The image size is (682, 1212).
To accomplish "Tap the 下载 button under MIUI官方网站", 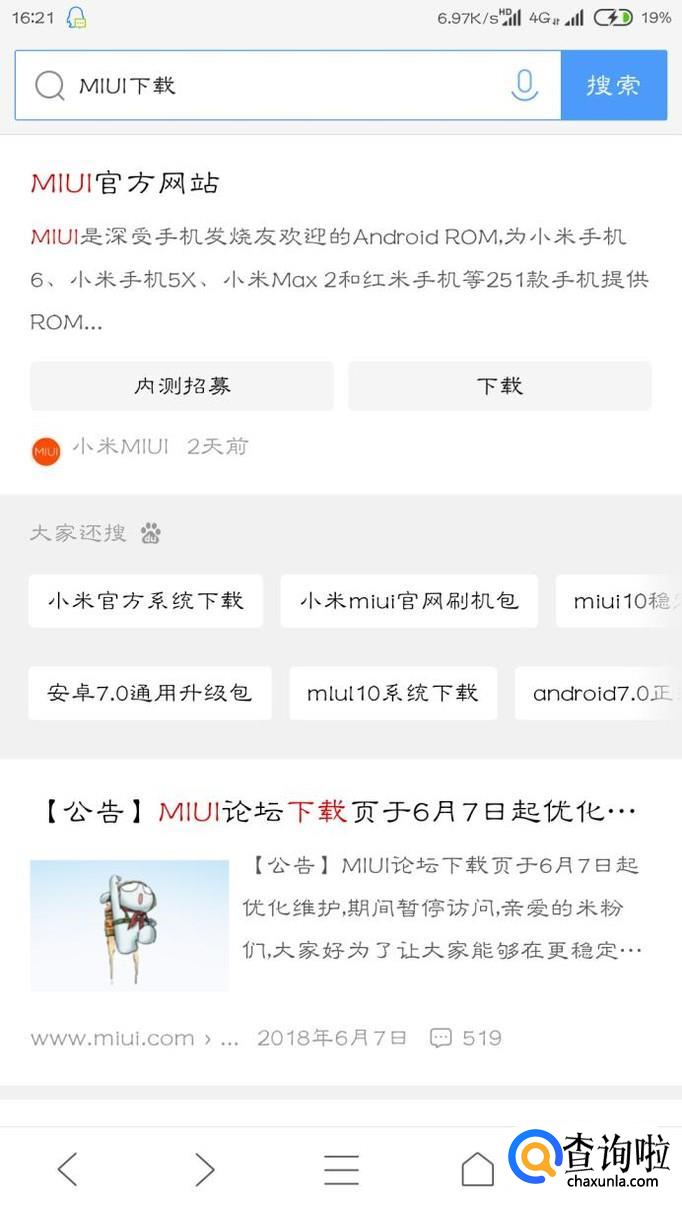I will (500, 386).
